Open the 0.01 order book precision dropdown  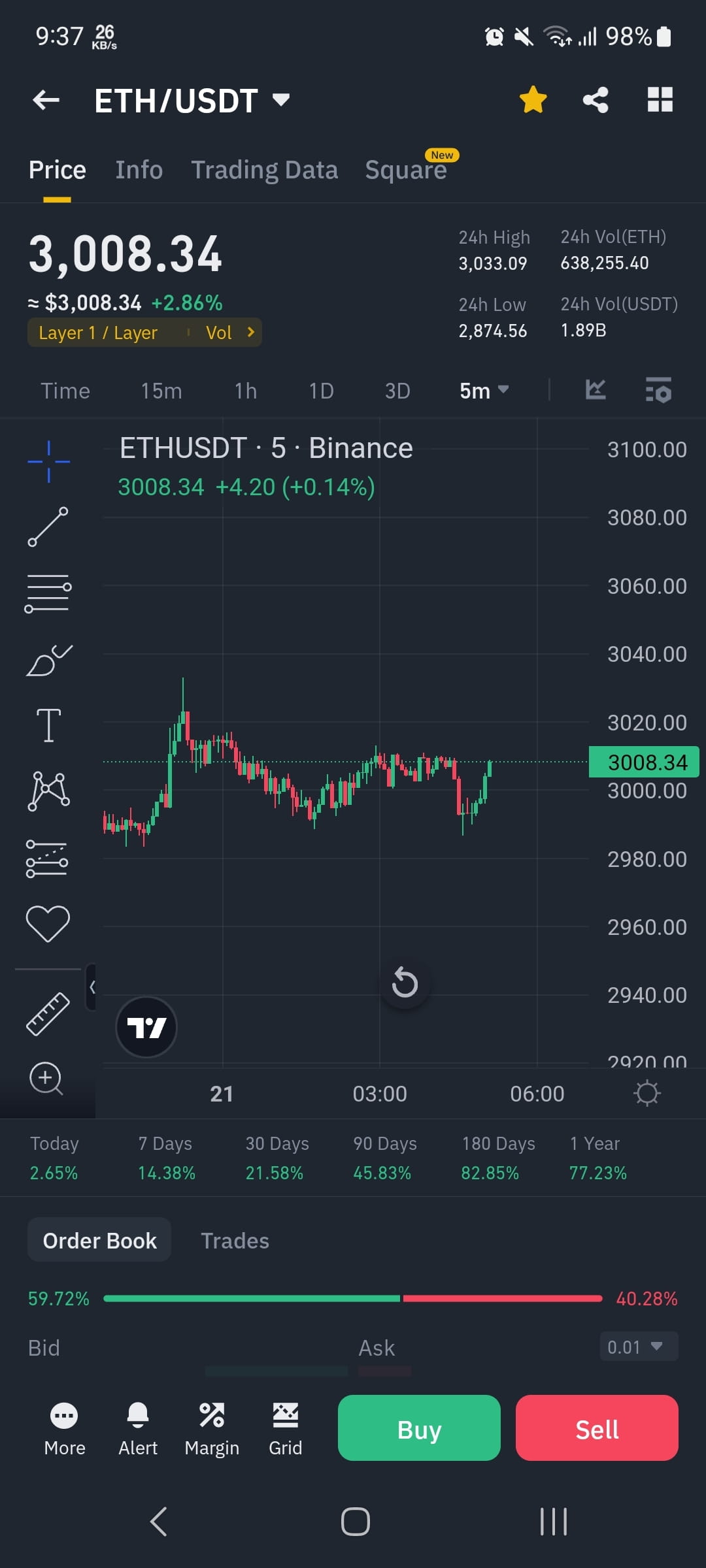click(638, 1347)
